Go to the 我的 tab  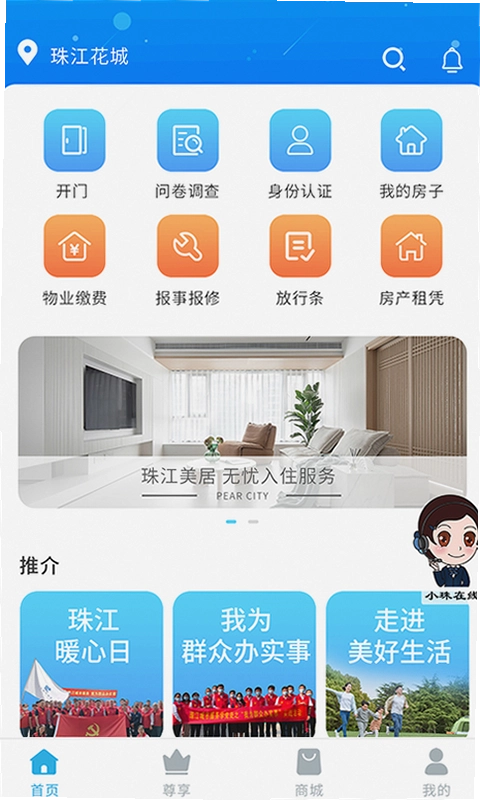436,772
